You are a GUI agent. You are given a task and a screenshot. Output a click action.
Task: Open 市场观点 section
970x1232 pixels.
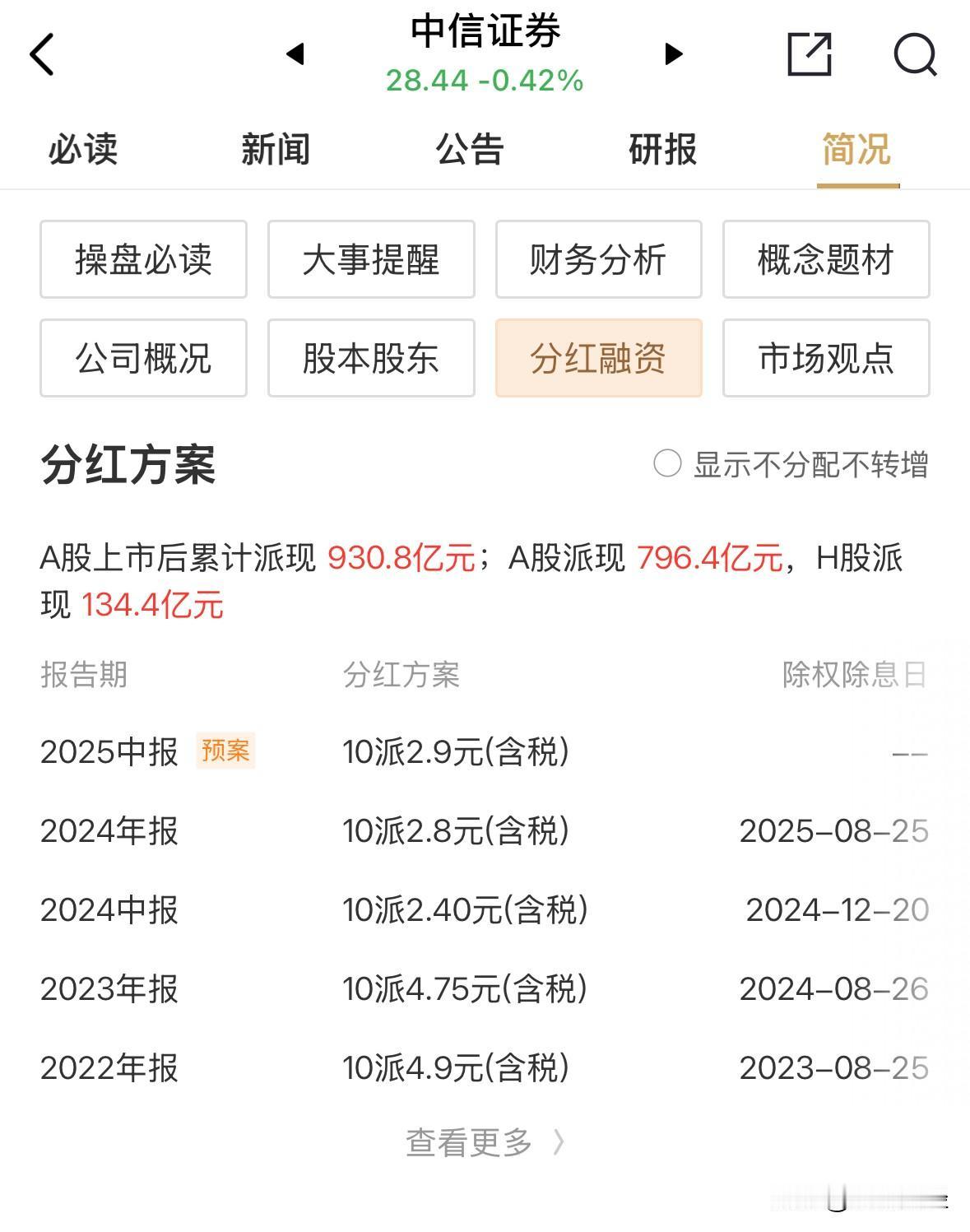coord(825,358)
